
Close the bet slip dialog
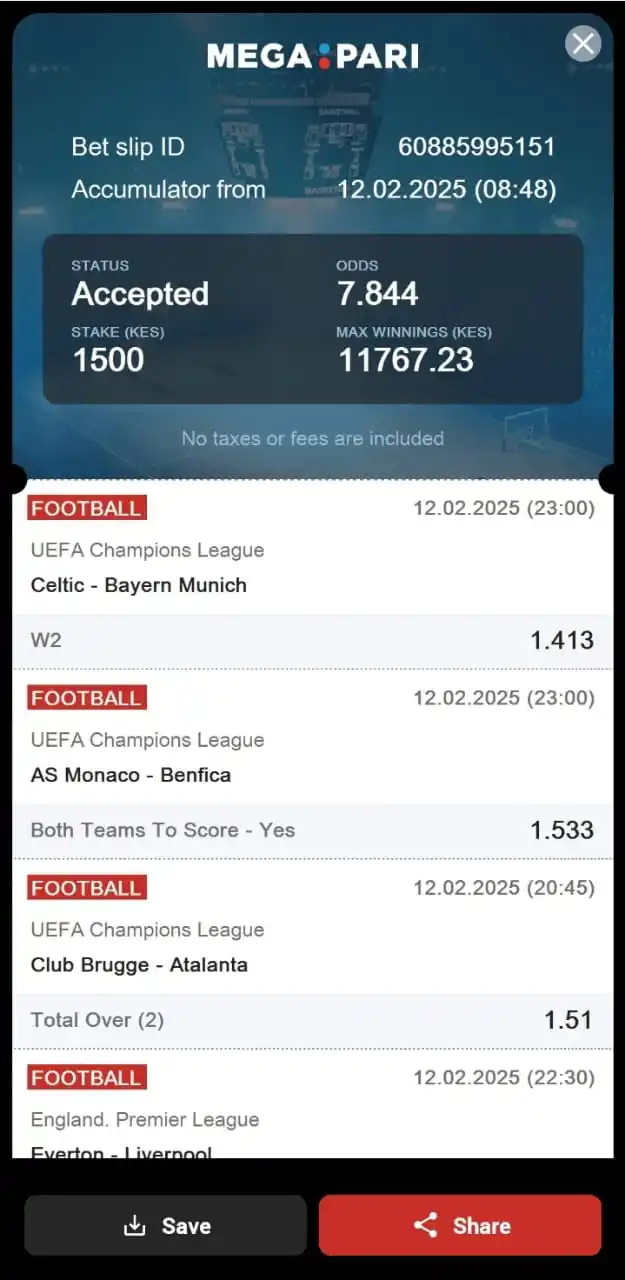pyautogui.click(x=582, y=44)
